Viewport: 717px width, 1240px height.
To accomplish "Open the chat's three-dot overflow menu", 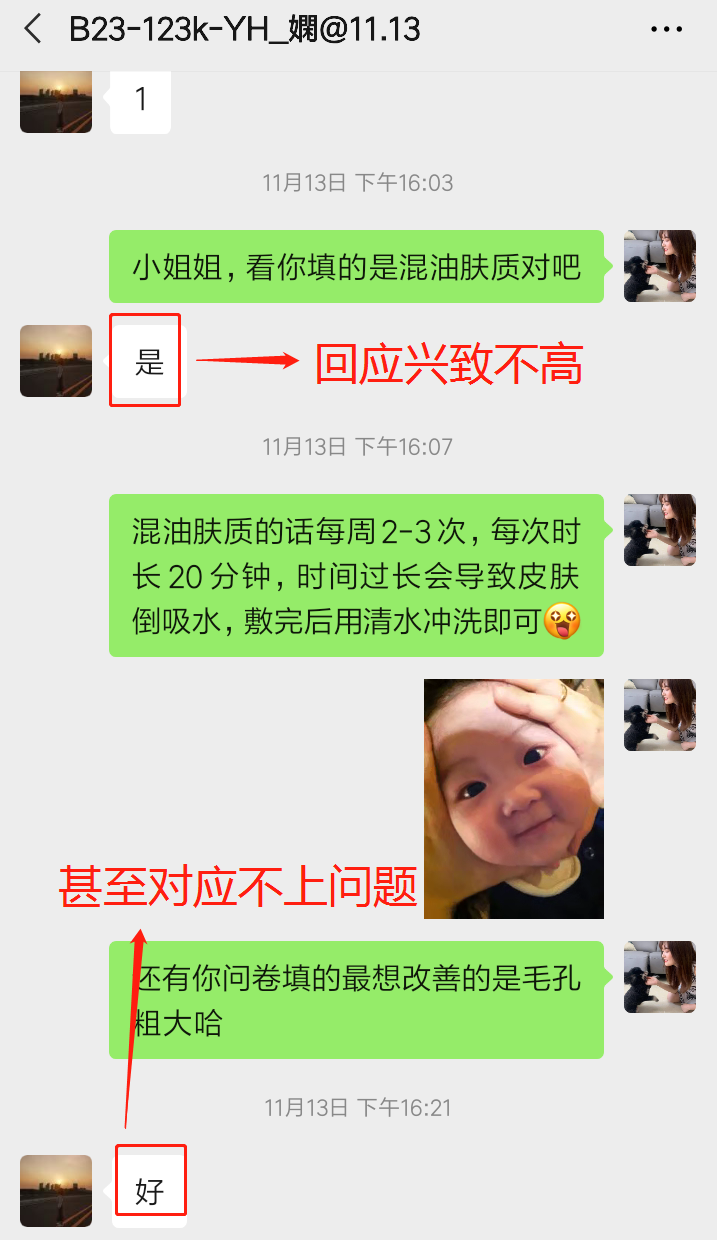I will (x=666, y=30).
